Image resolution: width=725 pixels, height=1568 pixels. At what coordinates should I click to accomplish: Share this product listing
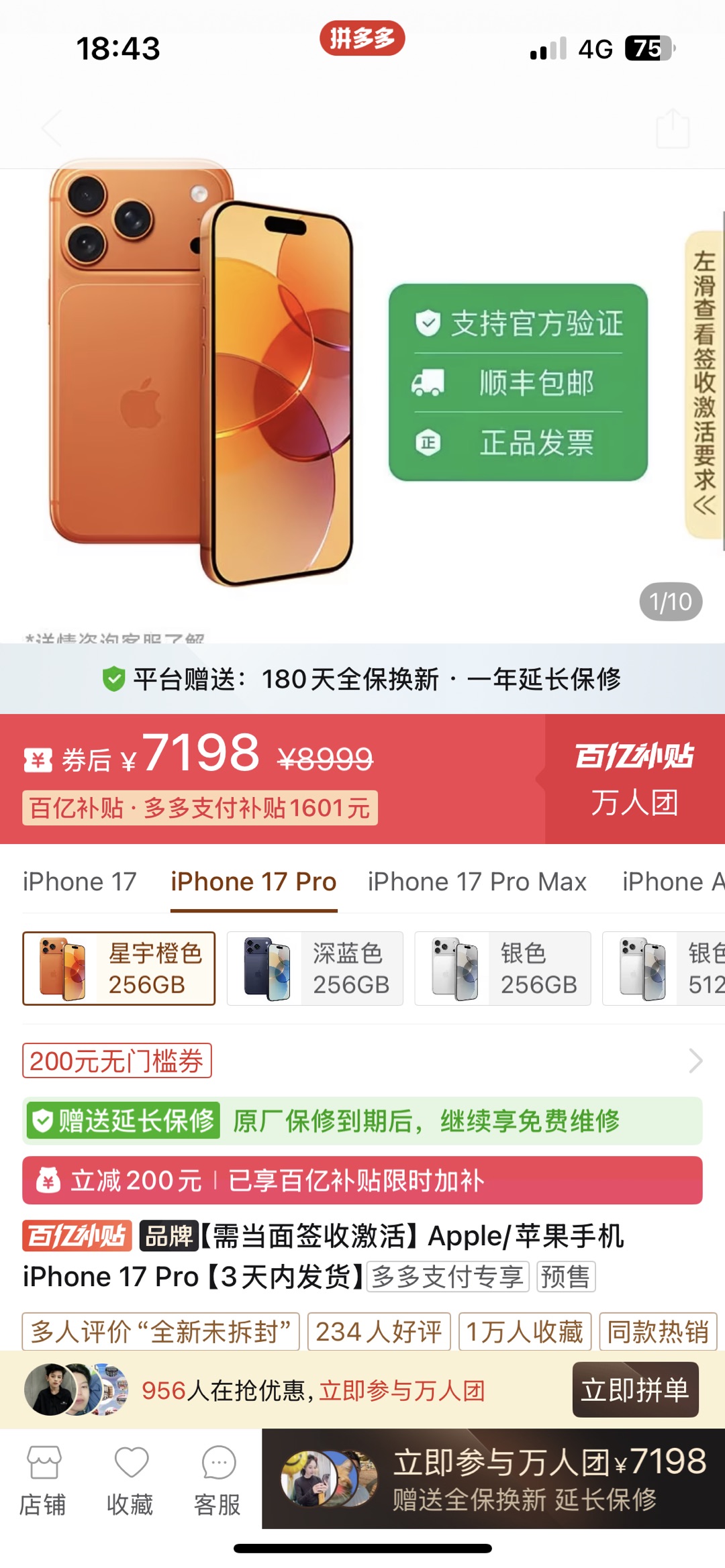click(x=673, y=129)
